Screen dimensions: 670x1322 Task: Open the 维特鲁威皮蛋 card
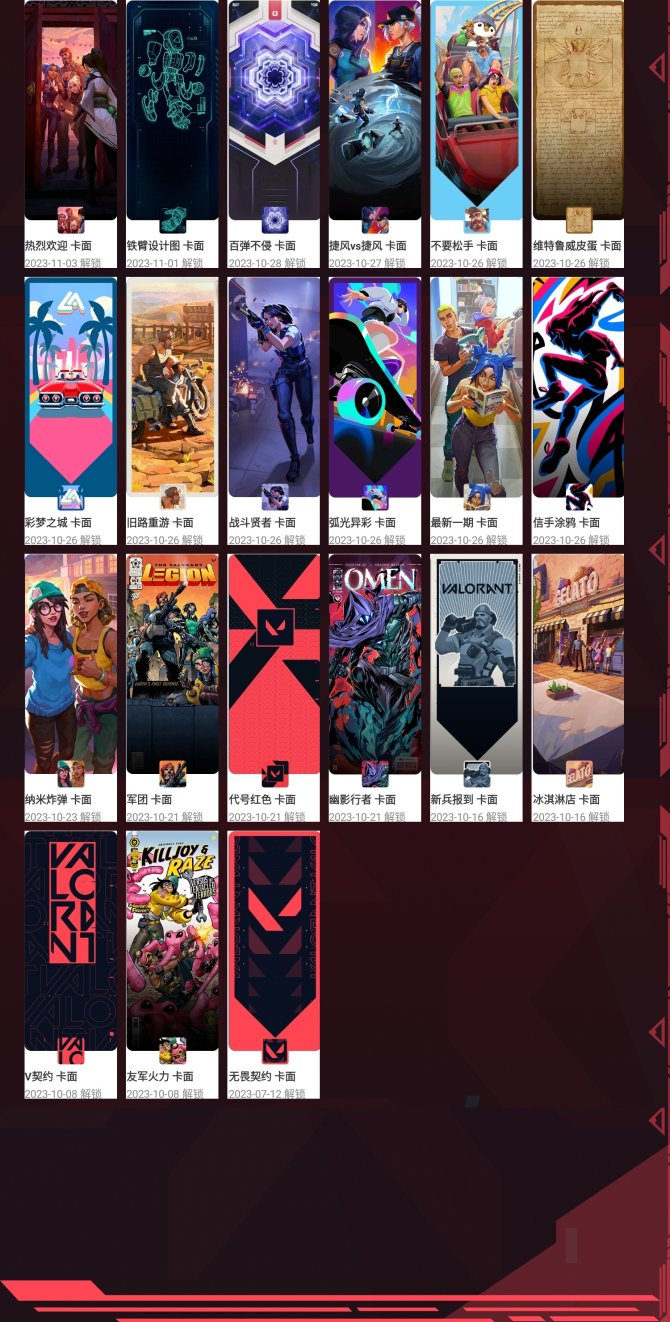(578, 110)
